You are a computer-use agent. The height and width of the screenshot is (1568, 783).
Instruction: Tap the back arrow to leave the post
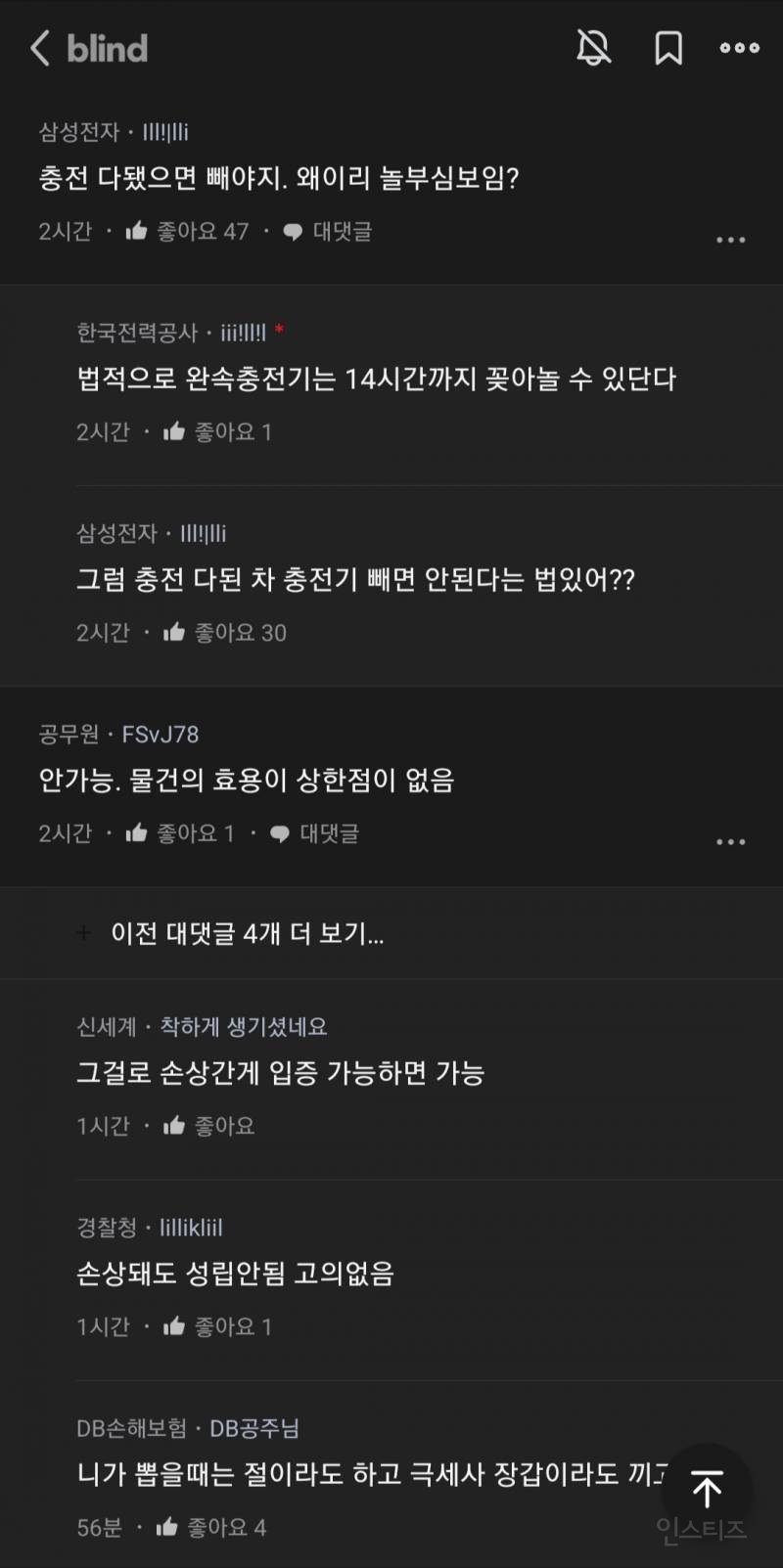pyautogui.click(x=39, y=48)
